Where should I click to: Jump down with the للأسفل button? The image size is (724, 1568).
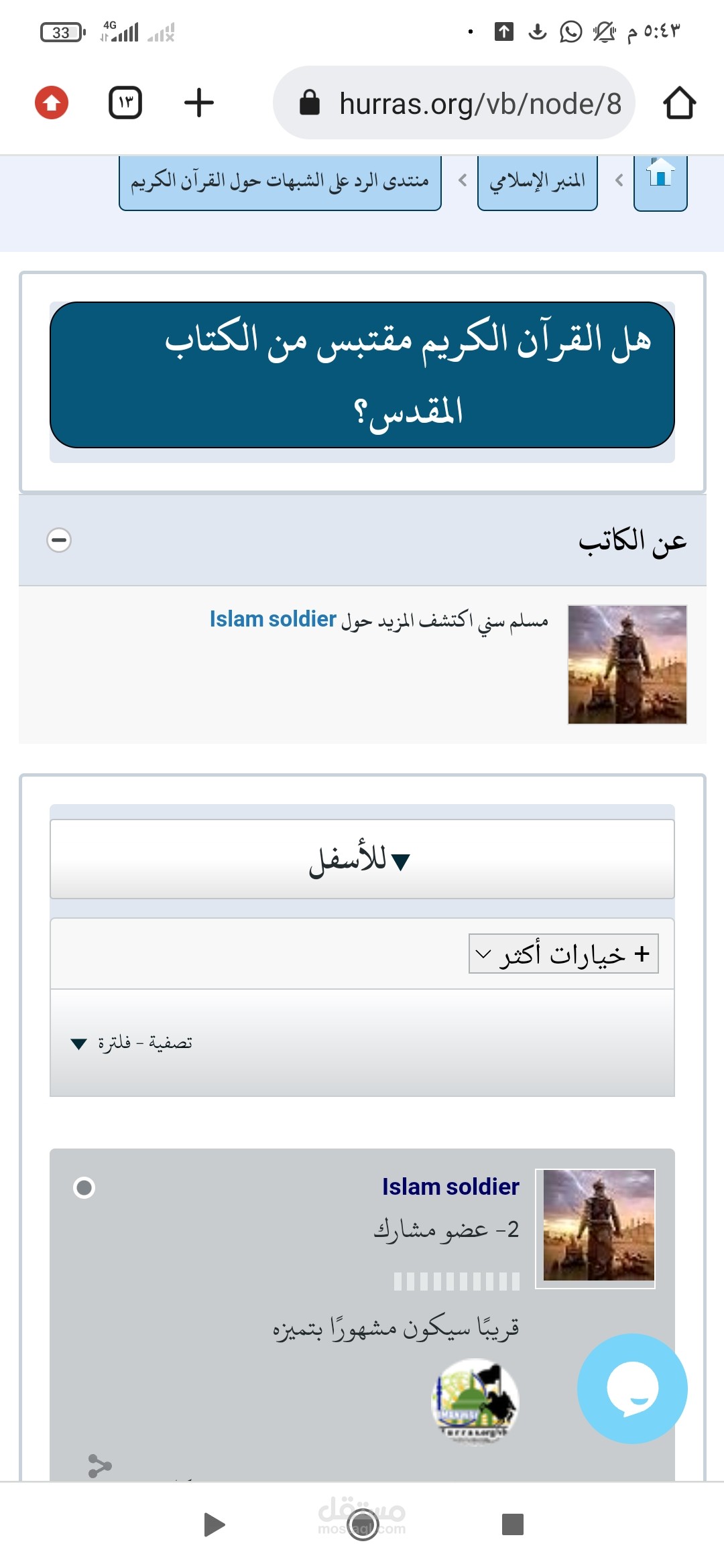pos(362,859)
